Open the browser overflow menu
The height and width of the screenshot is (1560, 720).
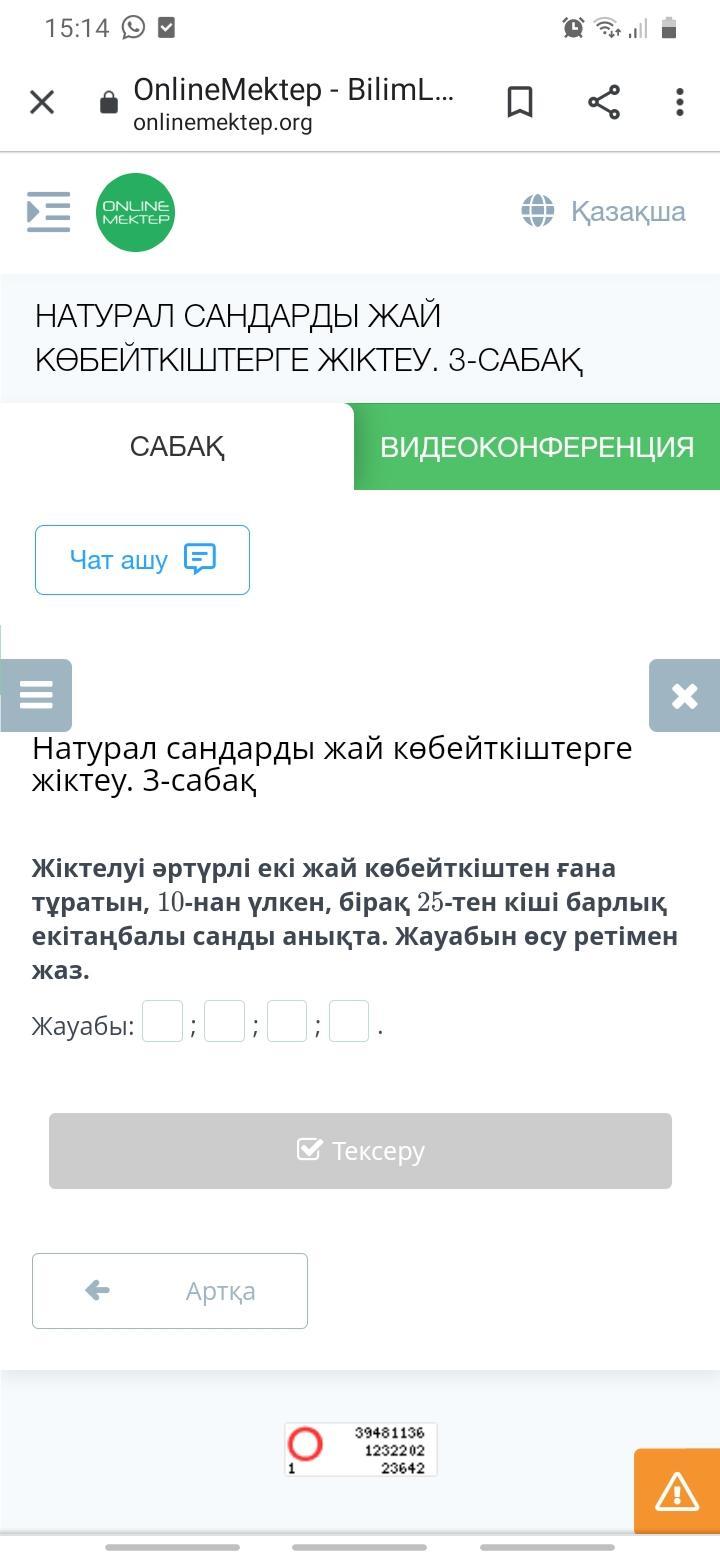[680, 102]
